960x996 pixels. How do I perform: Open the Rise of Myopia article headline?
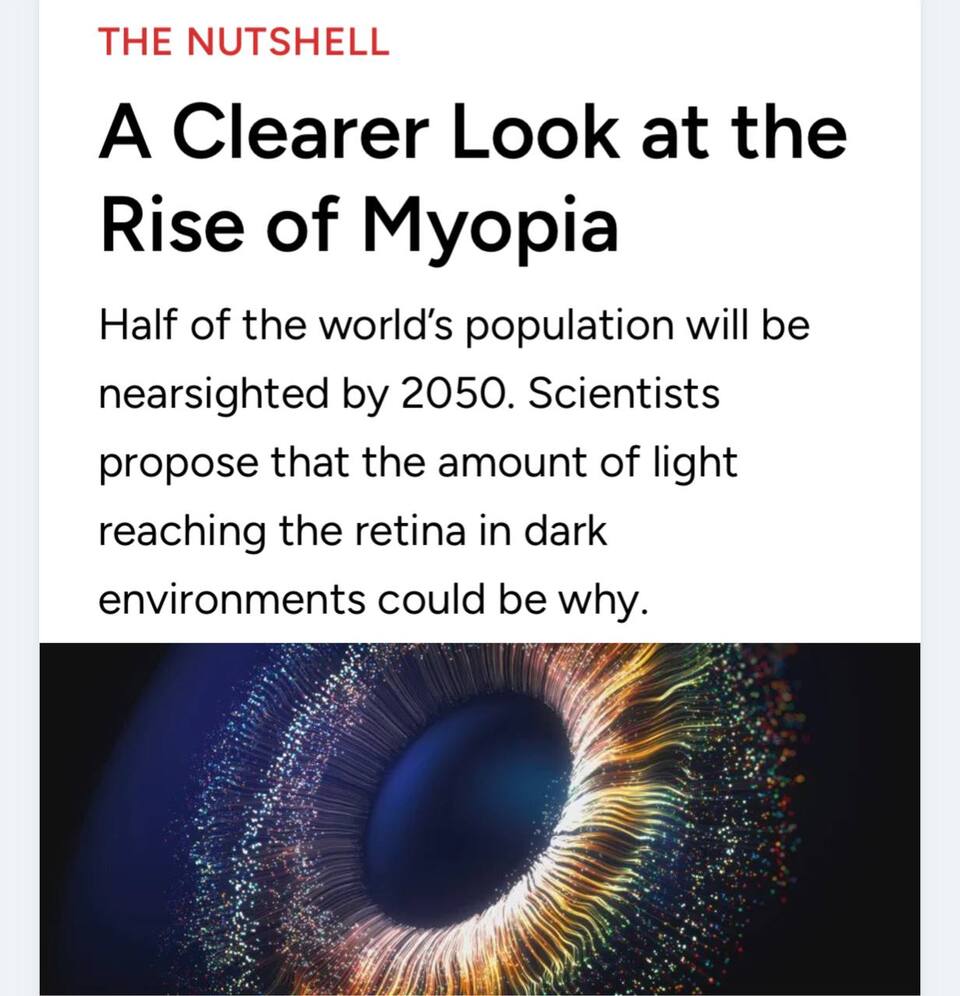(x=471, y=180)
